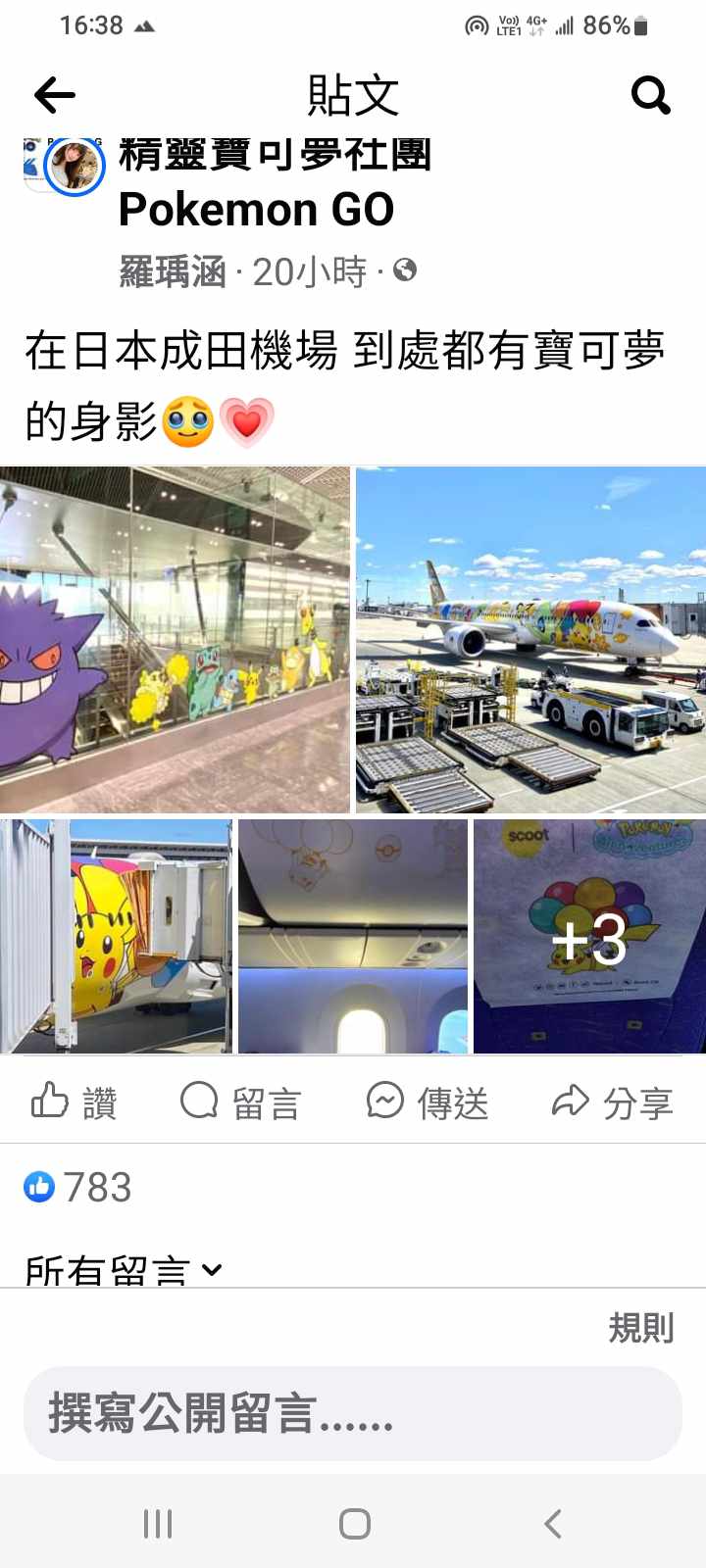
Task: Open the Pikachu jet bridge photo
Action: point(116,937)
